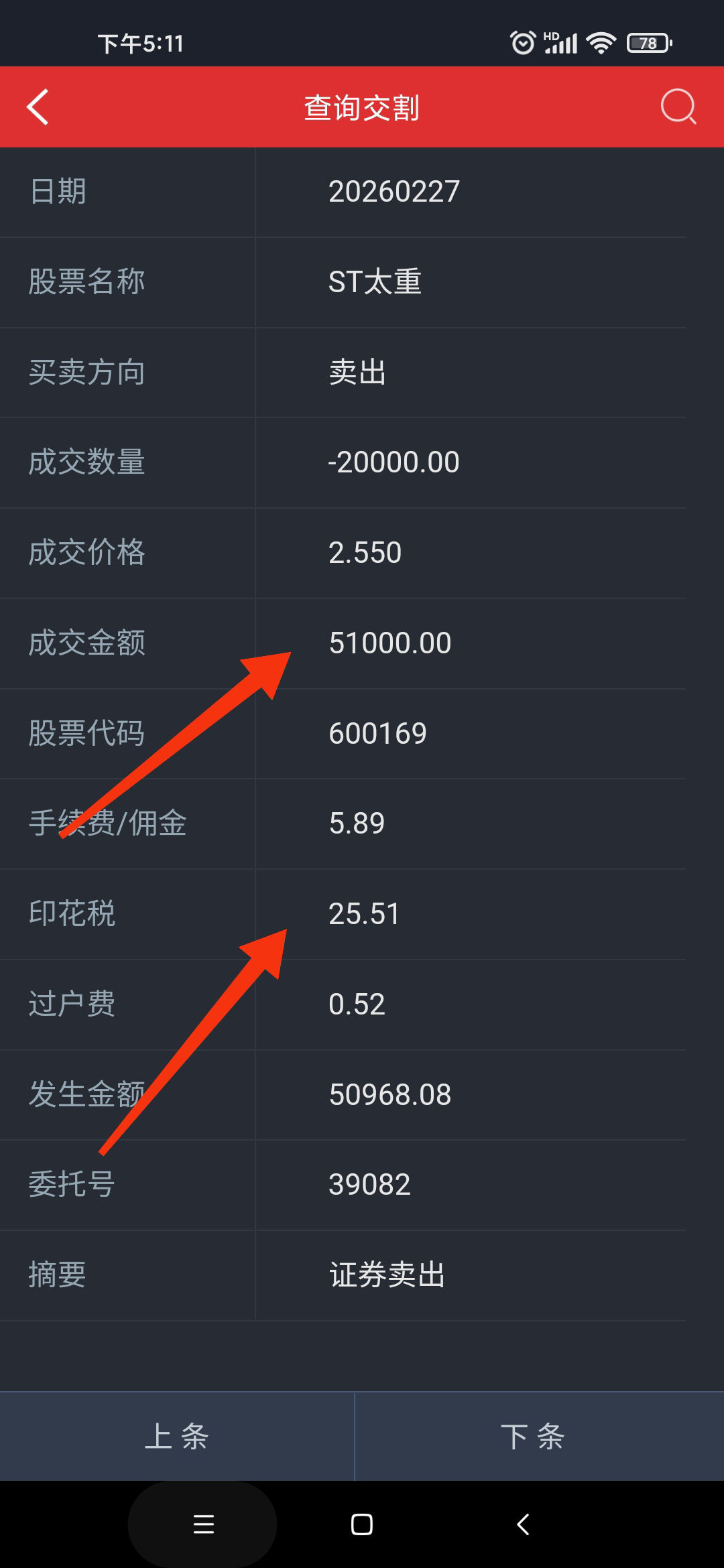Go back from the 查询交割 page

(x=38, y=107)
